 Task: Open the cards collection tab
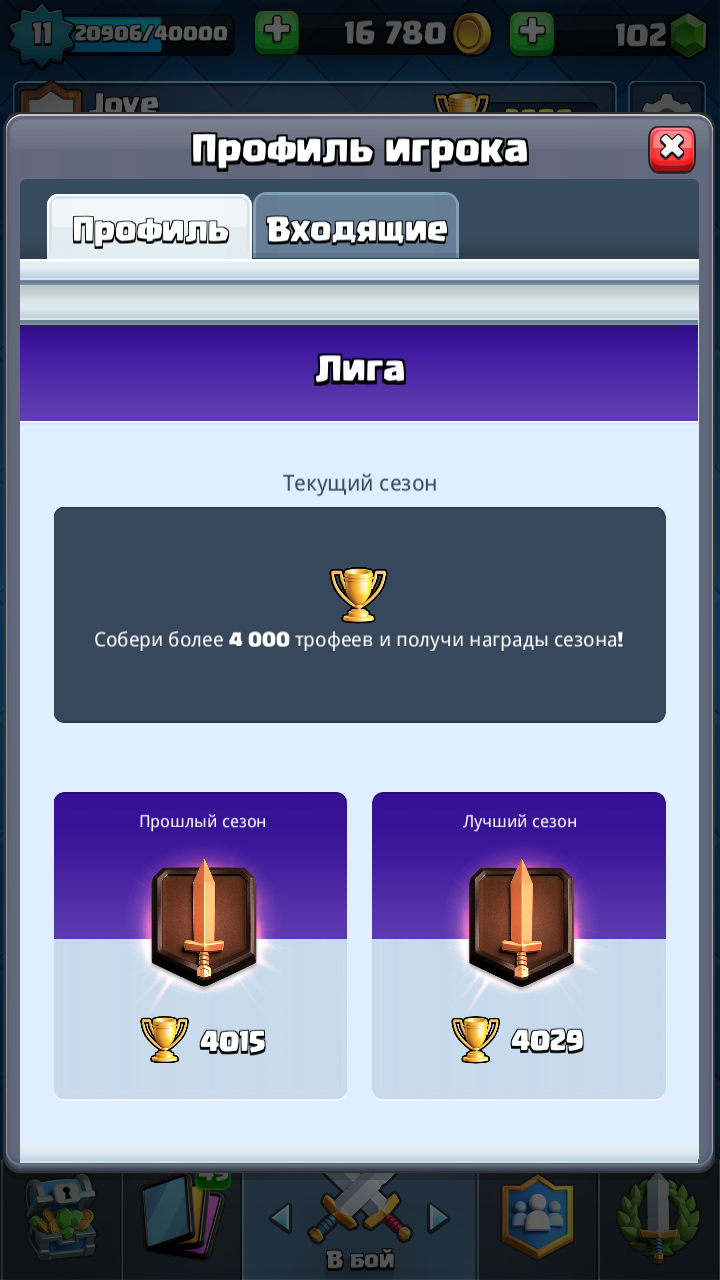[x=182, y=1220]
